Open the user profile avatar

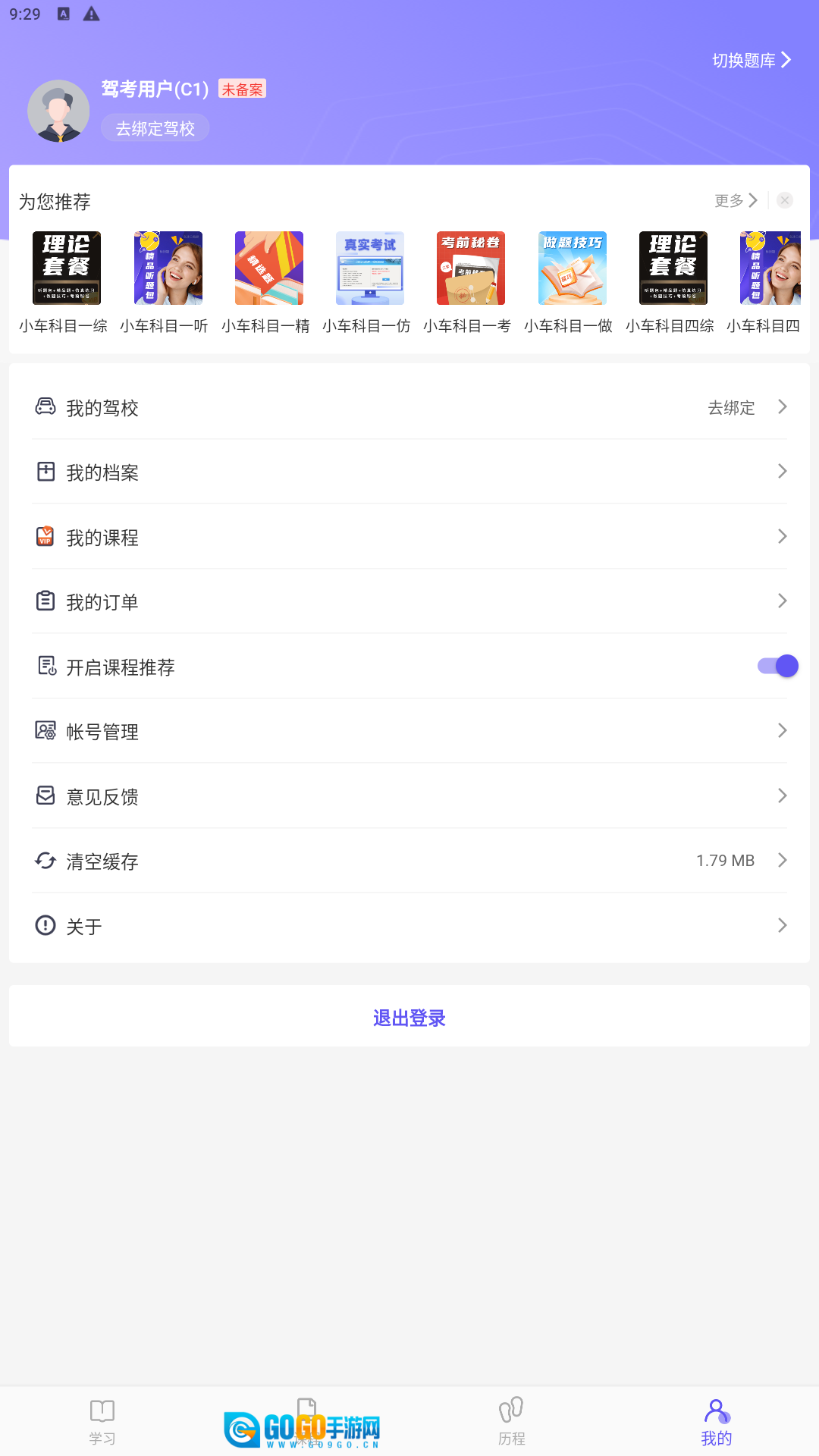58,111
